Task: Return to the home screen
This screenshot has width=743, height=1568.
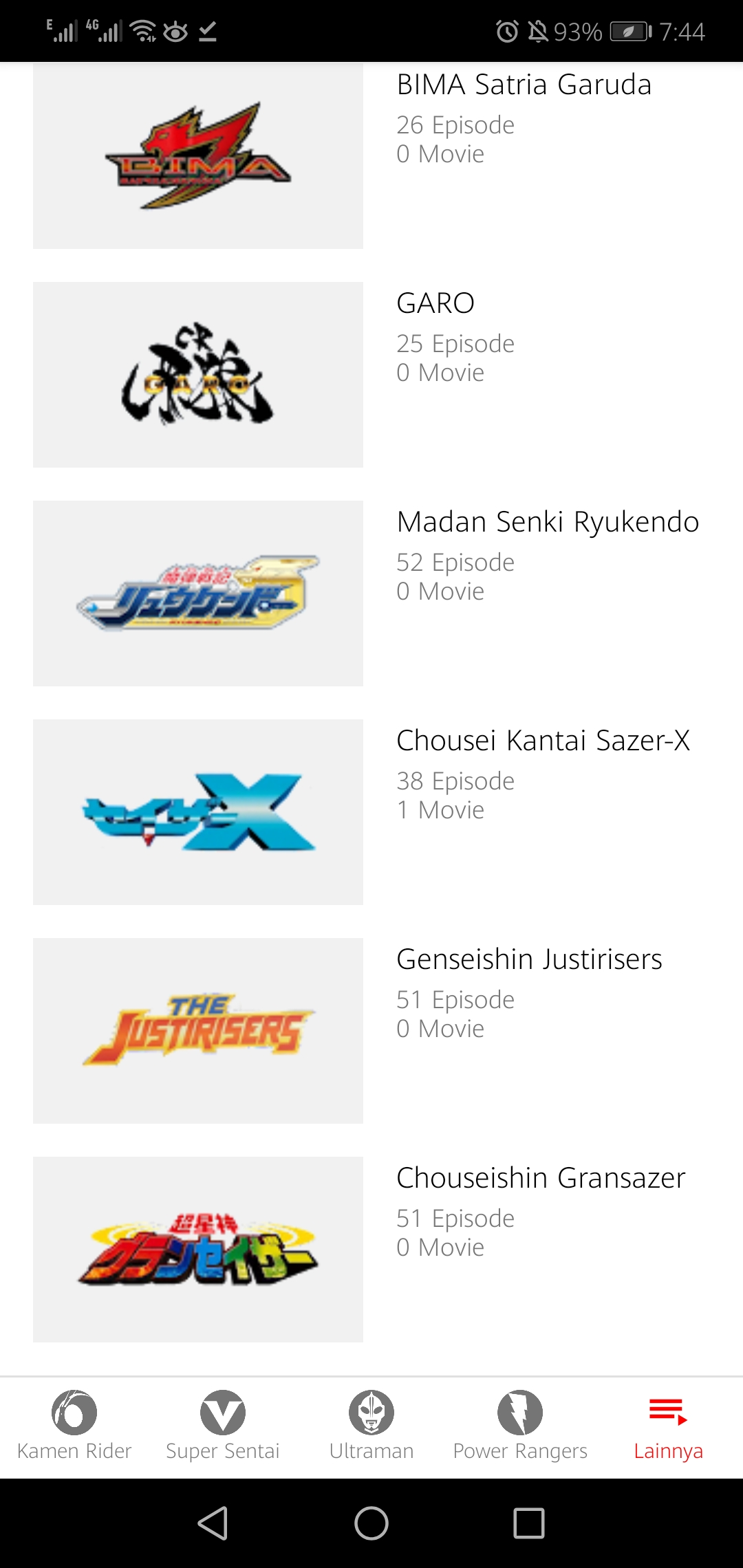Action: pos(371,1523)
